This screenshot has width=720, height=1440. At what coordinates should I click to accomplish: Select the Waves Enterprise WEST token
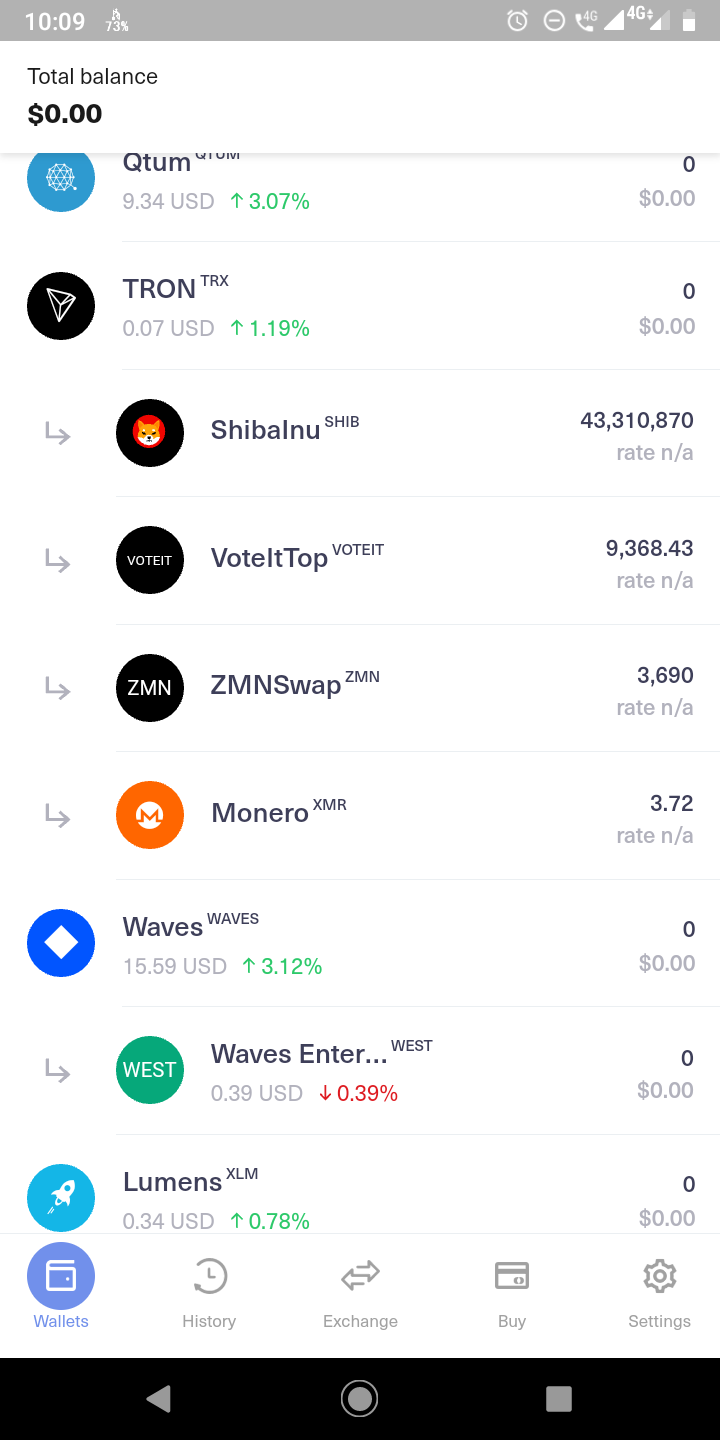point(400,1071)
